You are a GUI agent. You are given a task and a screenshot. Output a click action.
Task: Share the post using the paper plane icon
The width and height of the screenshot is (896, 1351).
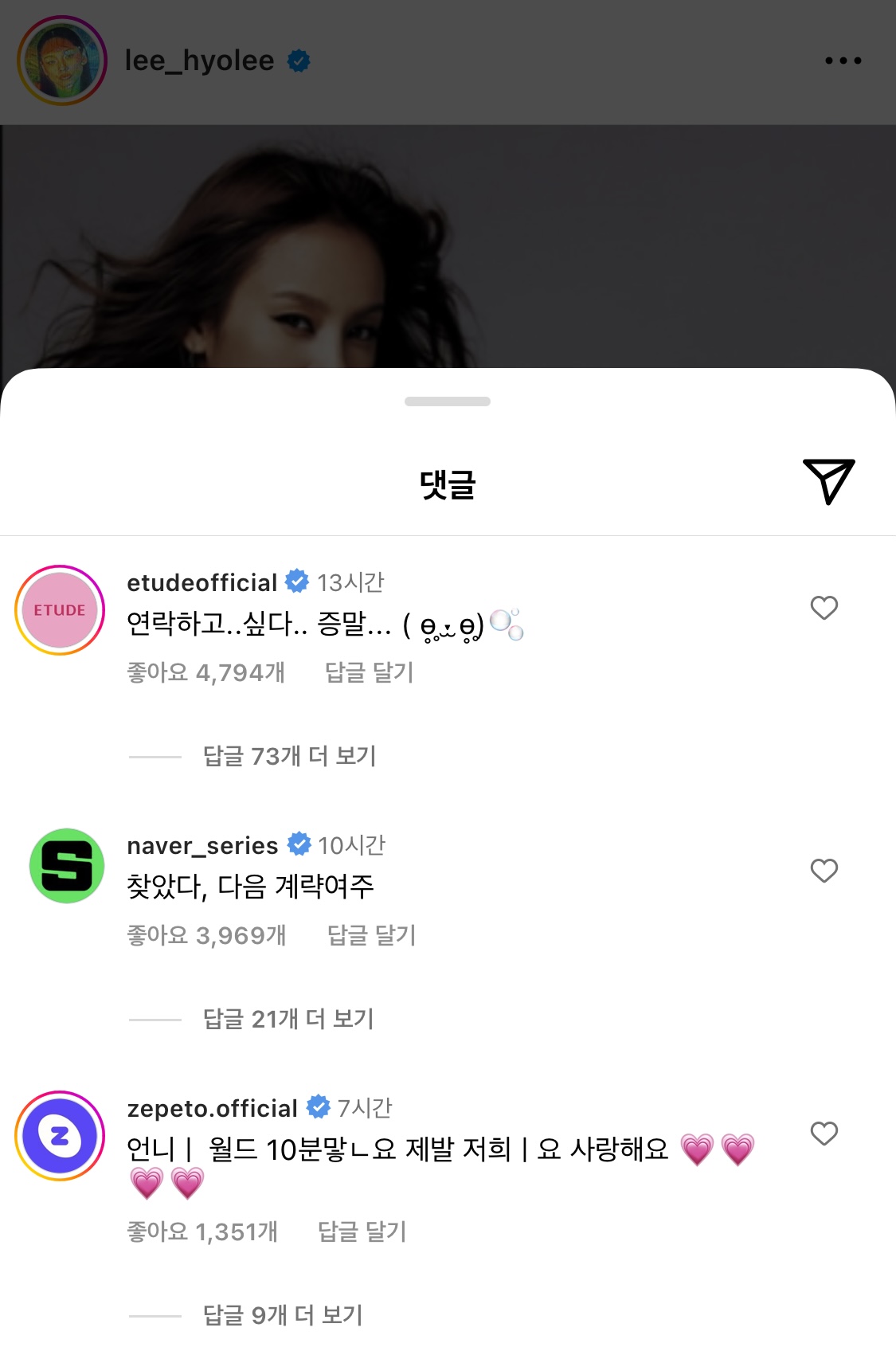pos(828,480)
